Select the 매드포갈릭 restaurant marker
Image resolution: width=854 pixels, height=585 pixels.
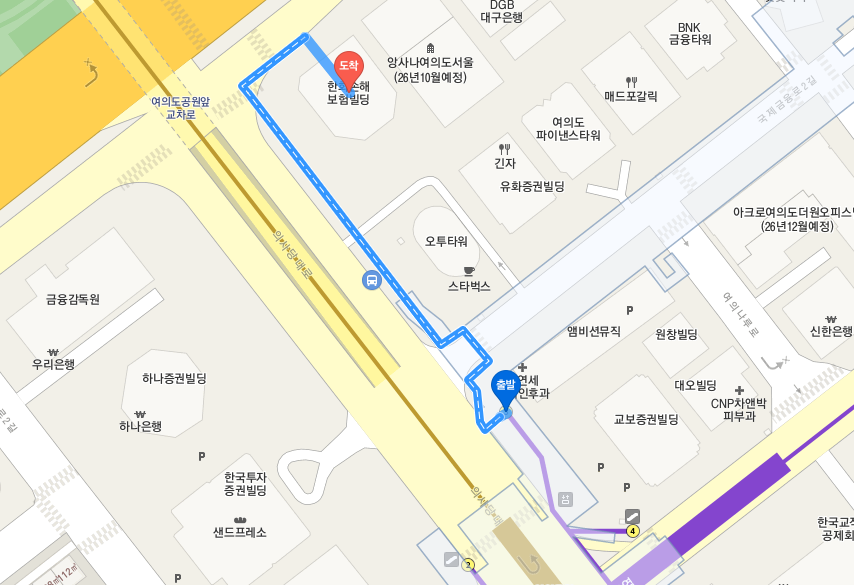631,82
